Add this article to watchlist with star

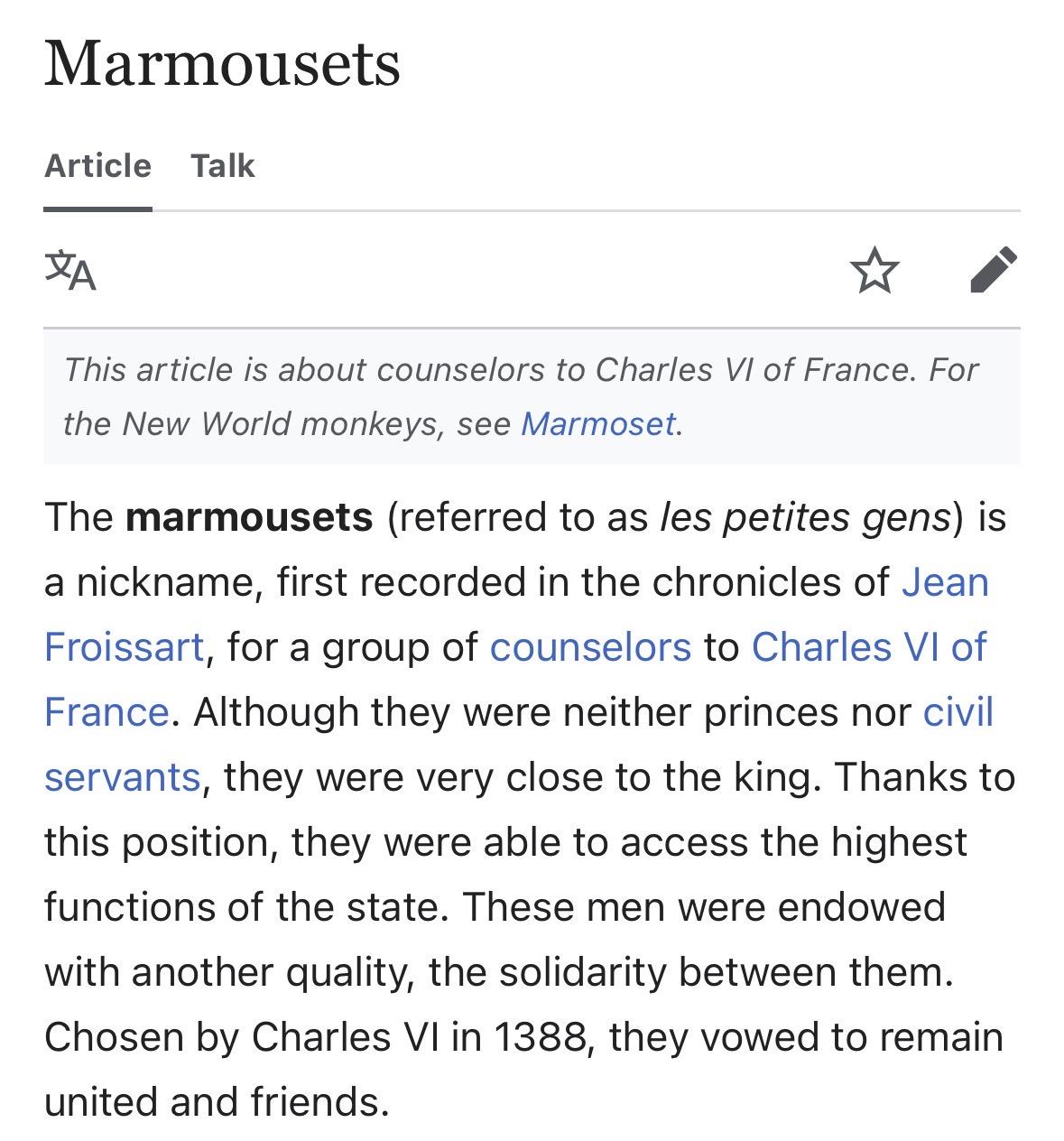874,270
